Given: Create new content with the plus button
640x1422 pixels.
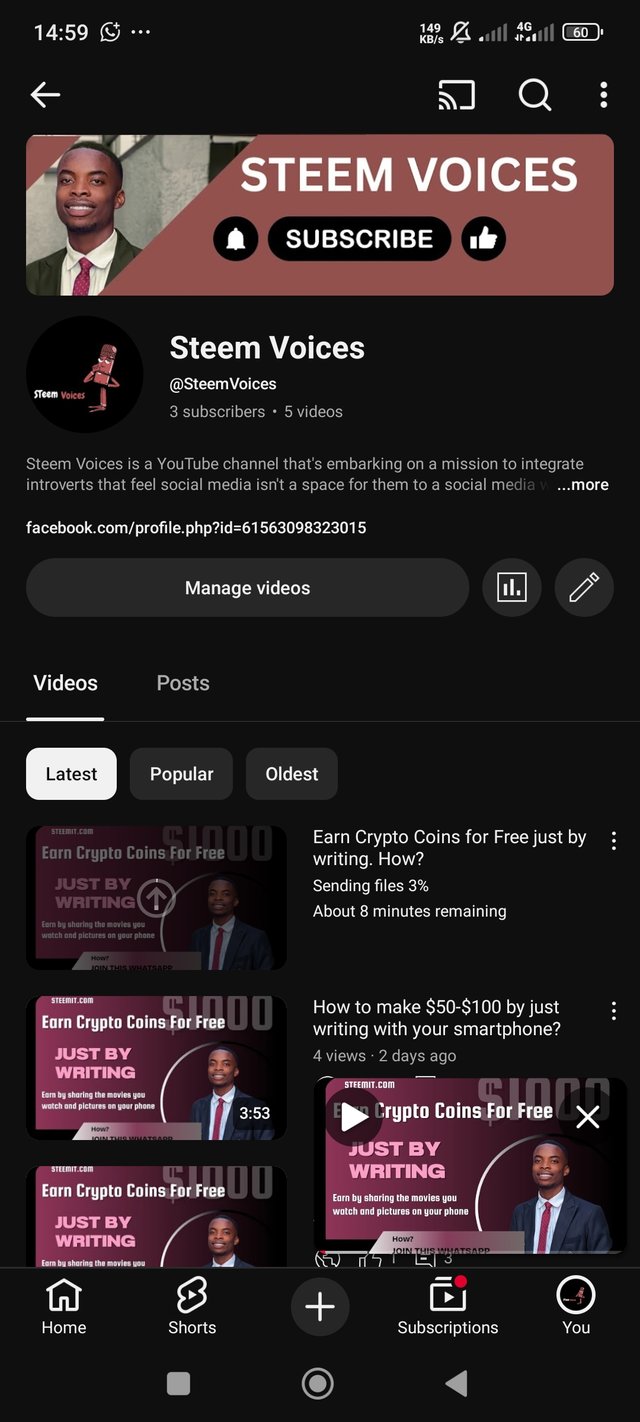Looking at the screenshot, I should pyautogui.click(x=320, y=1307).
